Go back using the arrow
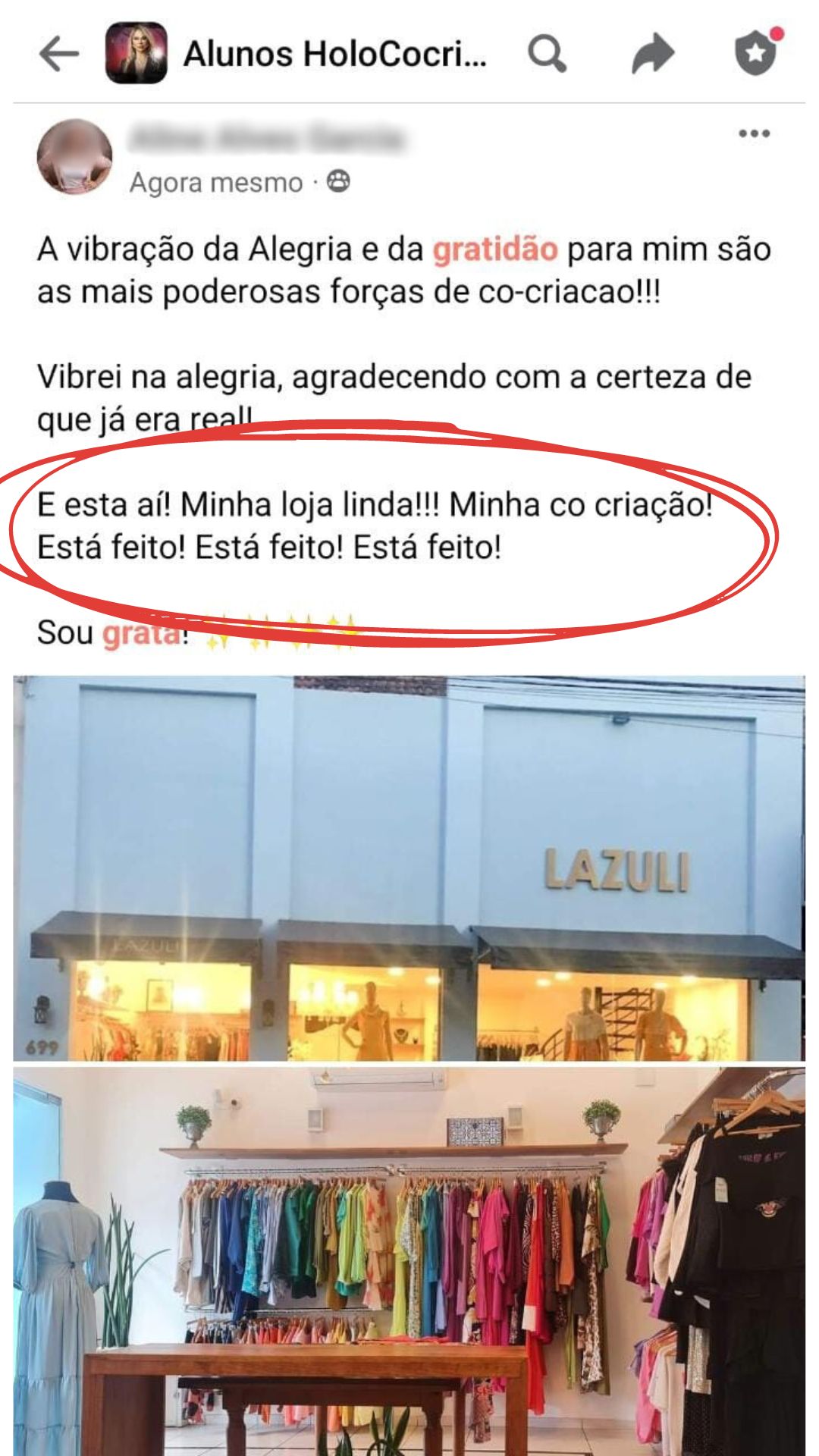 [x=59, y=54]
